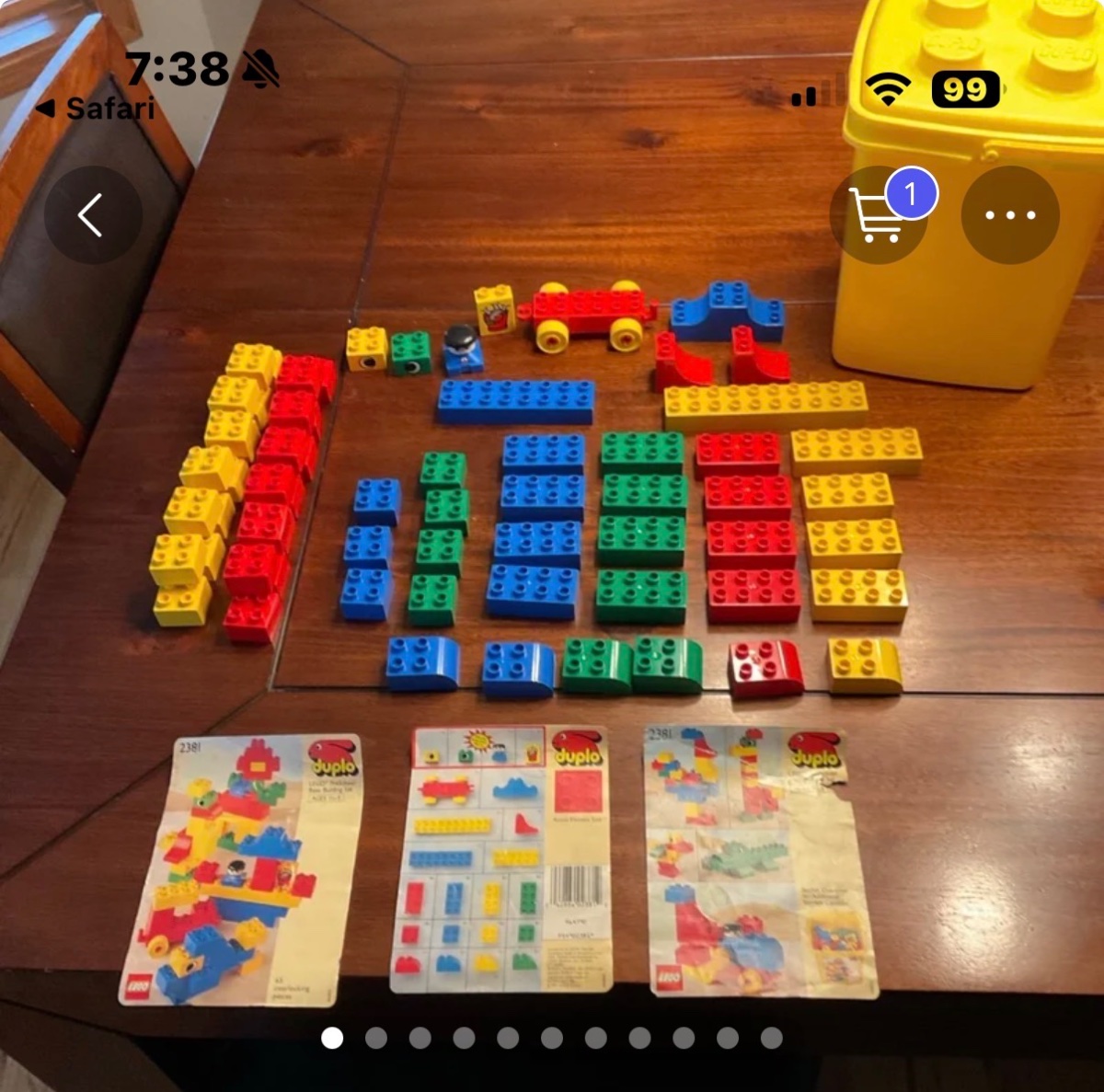Open the three-dot overflow menu
Image resolution: width=1104 pixels, height=1092 pixels.
[1010, 215]
